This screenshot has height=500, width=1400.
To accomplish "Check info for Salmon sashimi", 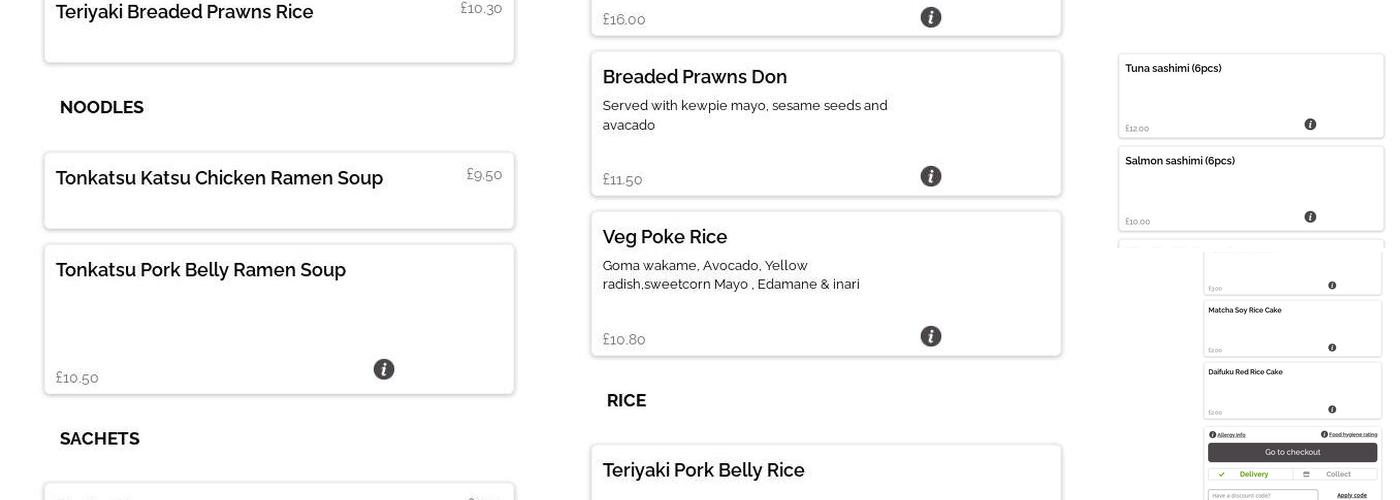I will pos(1310,217).
